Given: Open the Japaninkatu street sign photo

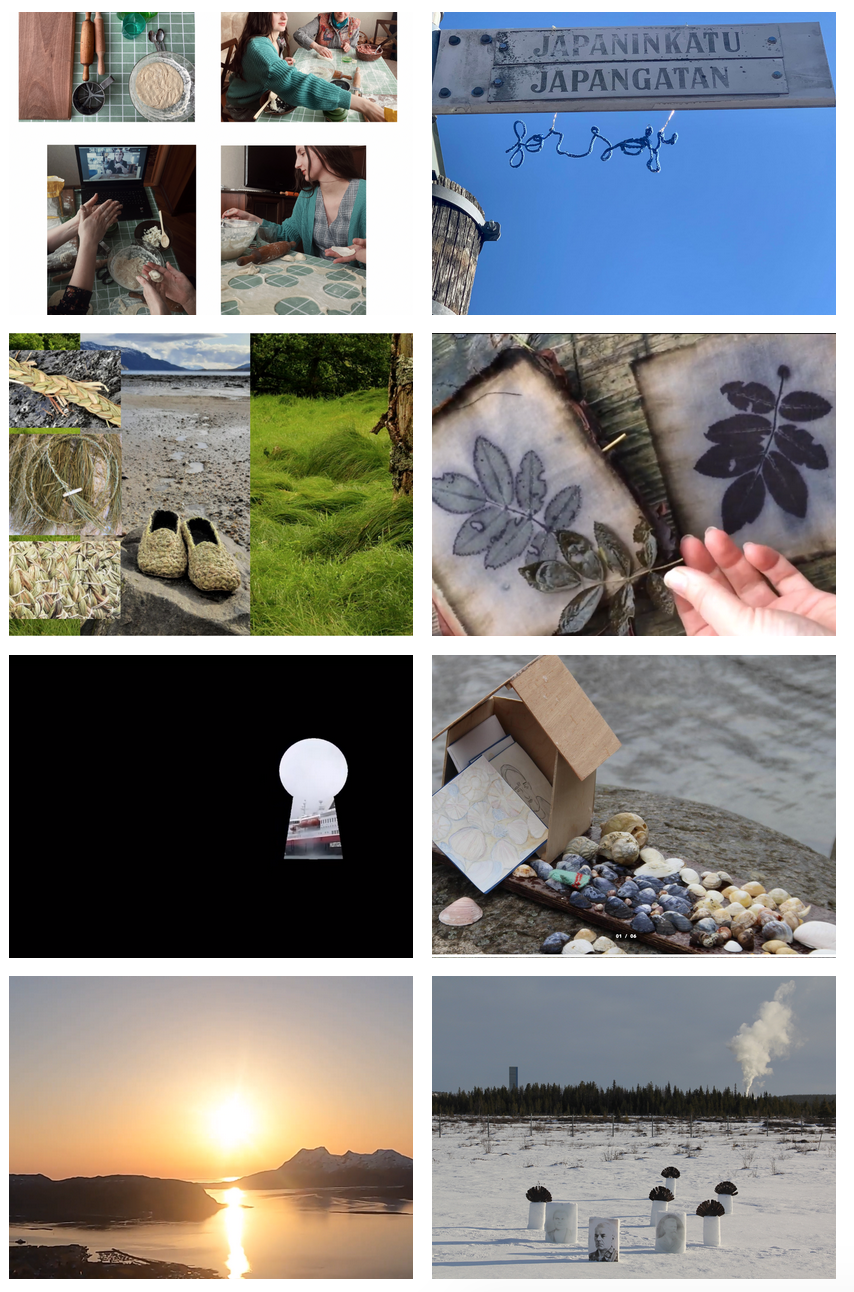Looking at the screenshot, I should (633, 163).
